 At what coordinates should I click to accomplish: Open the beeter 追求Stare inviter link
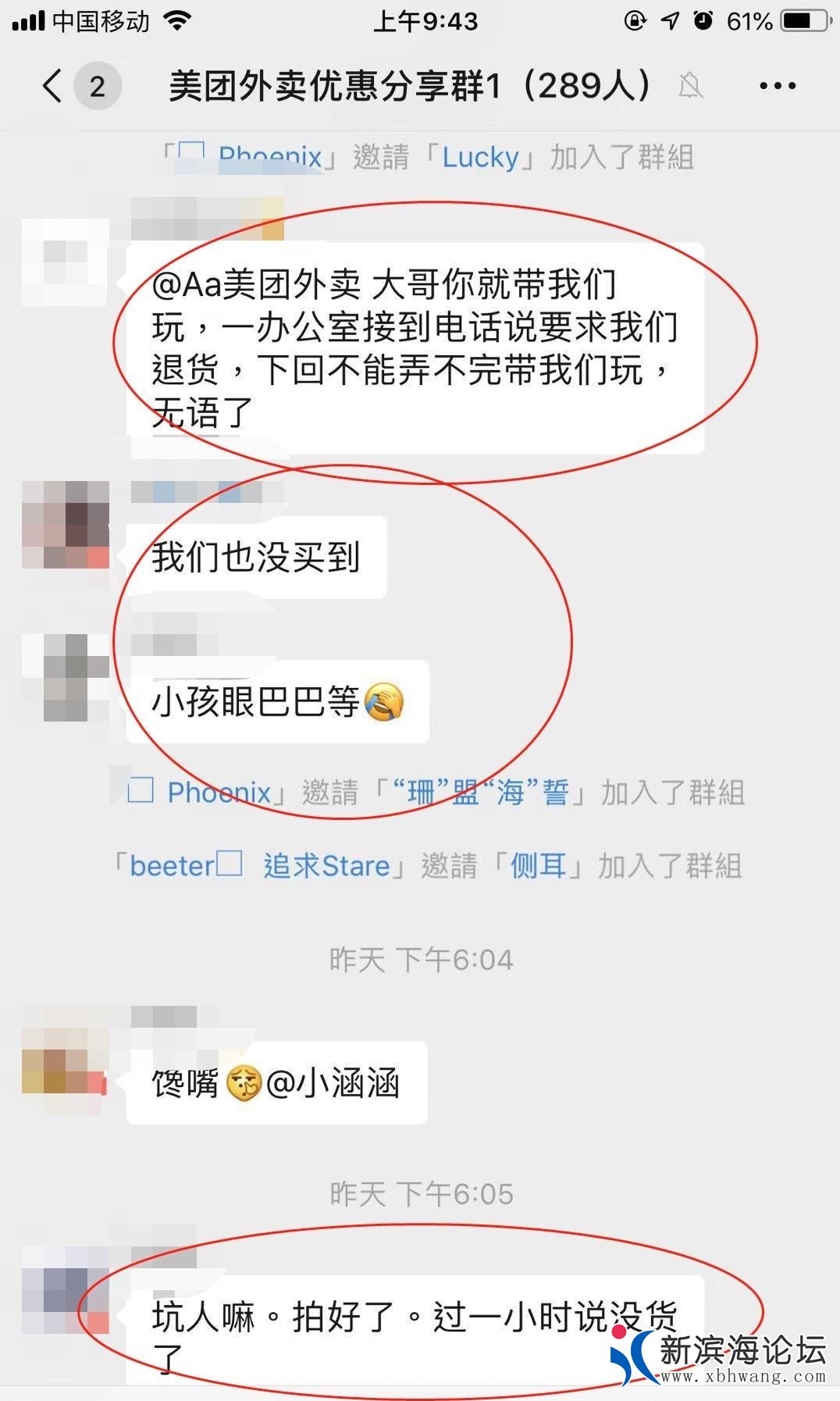pos(259,866)
